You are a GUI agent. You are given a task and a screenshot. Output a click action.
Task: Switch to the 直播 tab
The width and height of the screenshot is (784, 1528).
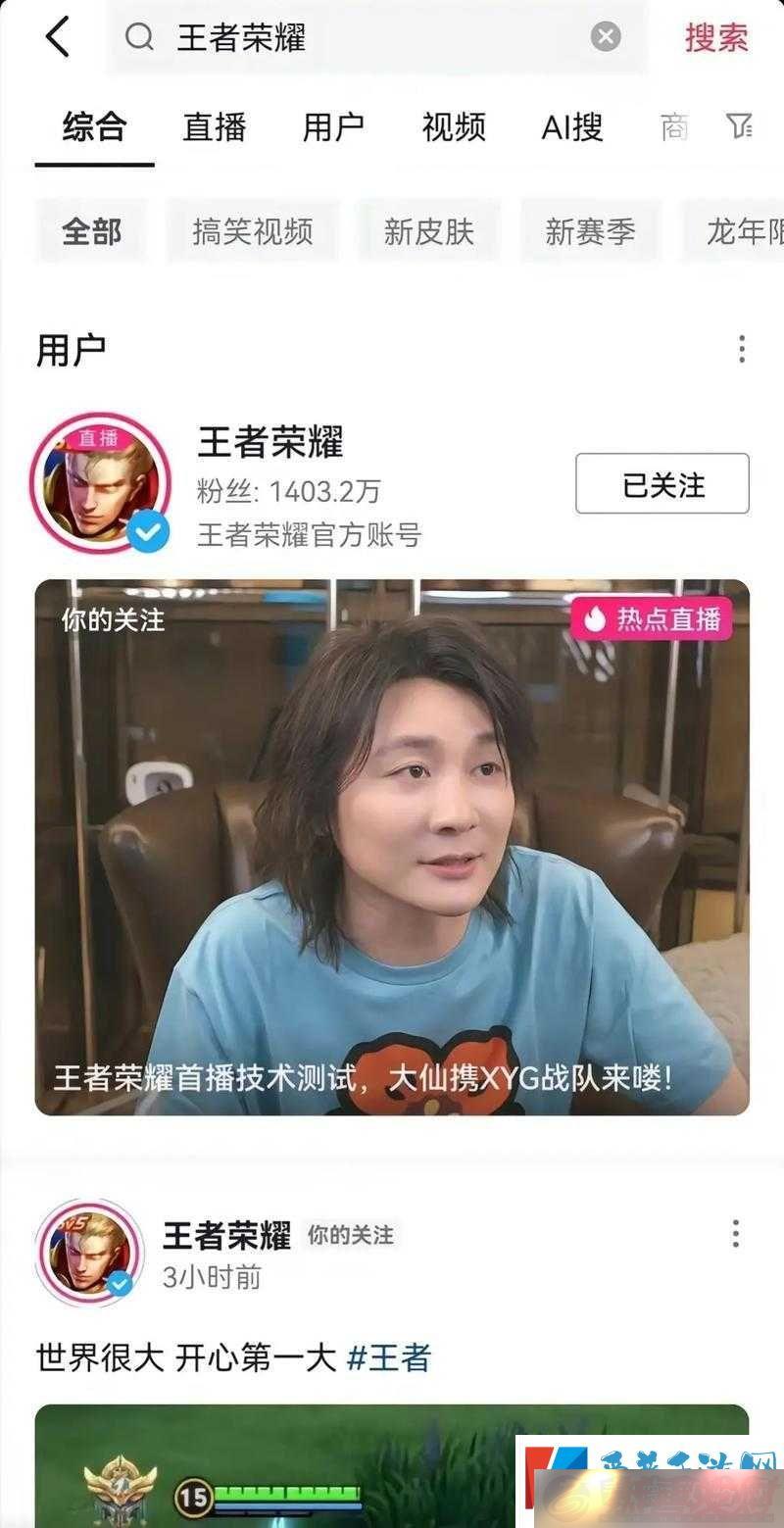point(214,127)
